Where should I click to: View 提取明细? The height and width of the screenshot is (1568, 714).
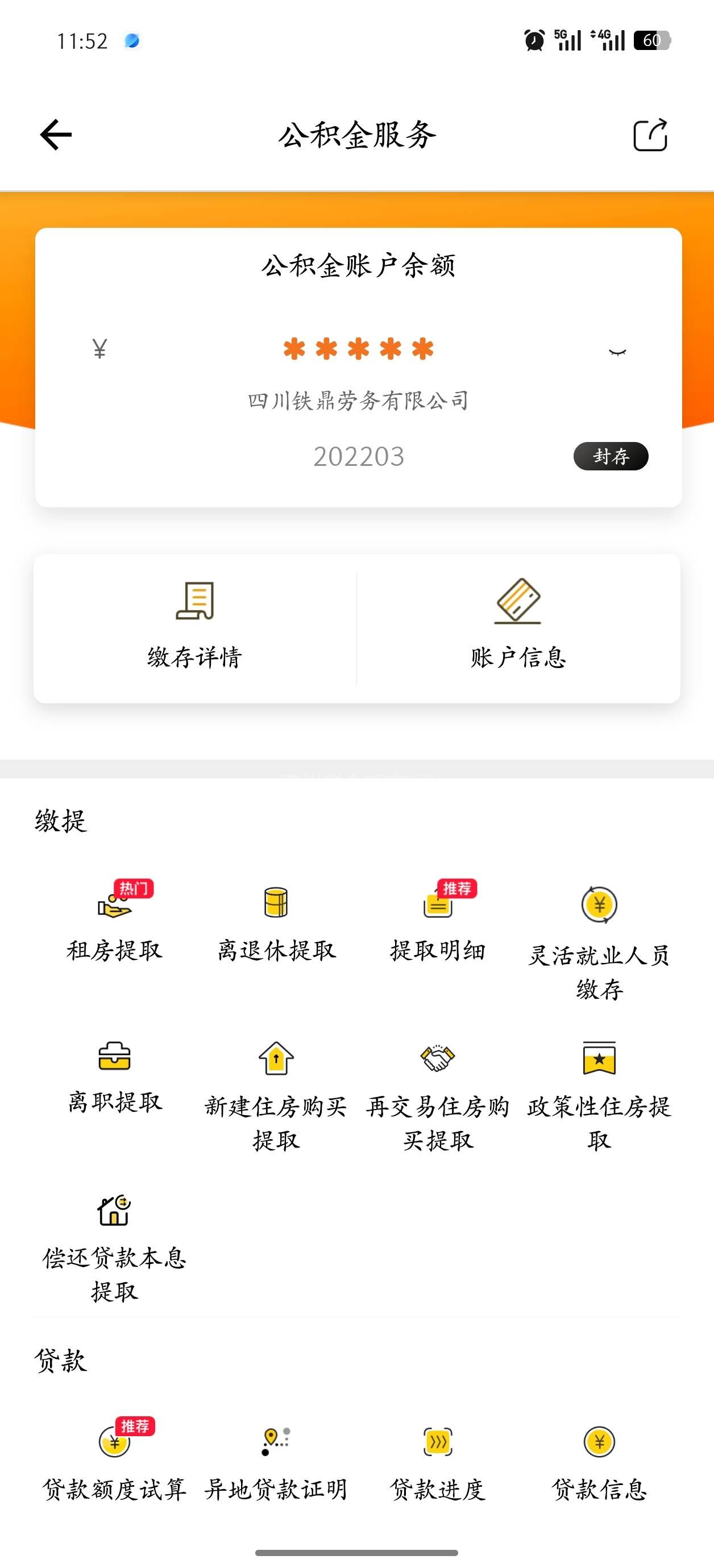pyautogui.click(x=438, y=922)
